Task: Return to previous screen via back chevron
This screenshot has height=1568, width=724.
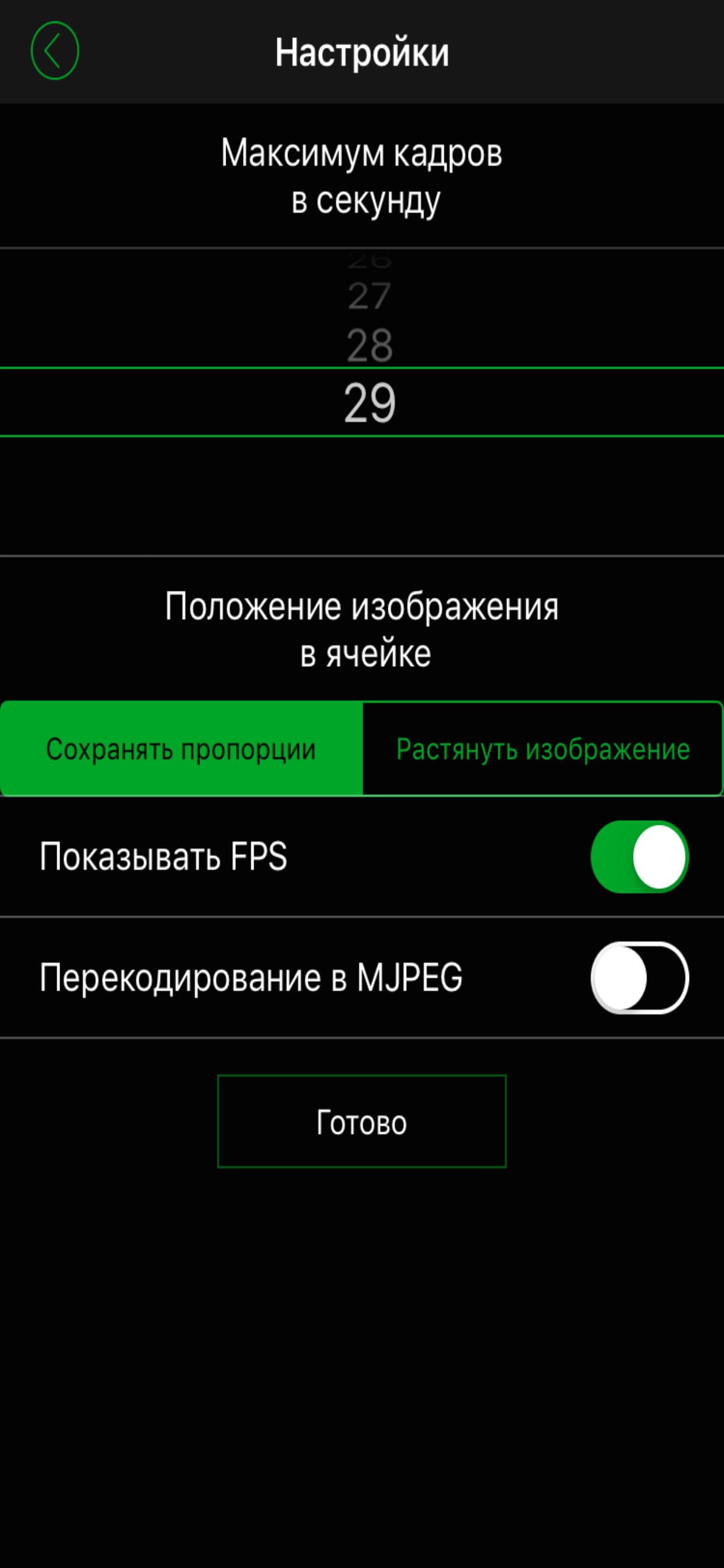Action: click(x=55, y=50)
